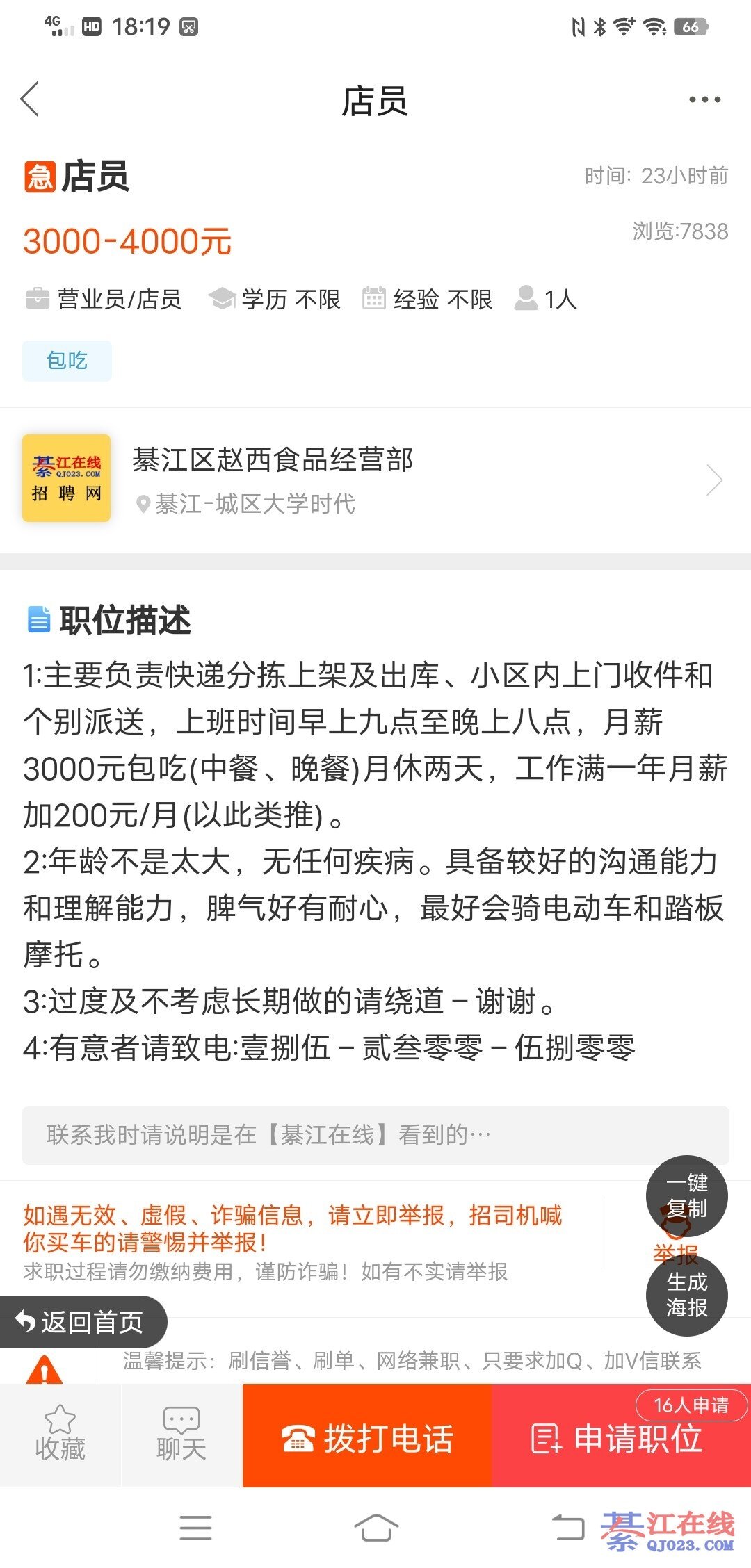Generate a poster with 生成海报
Screen dimensions: 751x1568
tap(686, 1296)
